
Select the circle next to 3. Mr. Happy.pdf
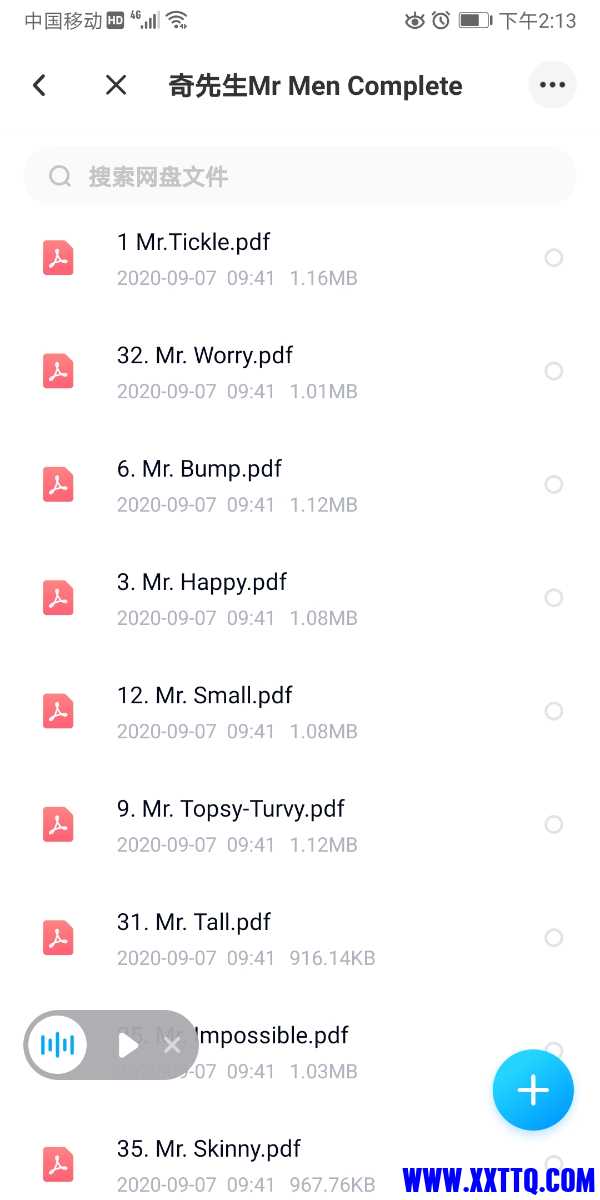pyautogui.click(x=553, y=598)
